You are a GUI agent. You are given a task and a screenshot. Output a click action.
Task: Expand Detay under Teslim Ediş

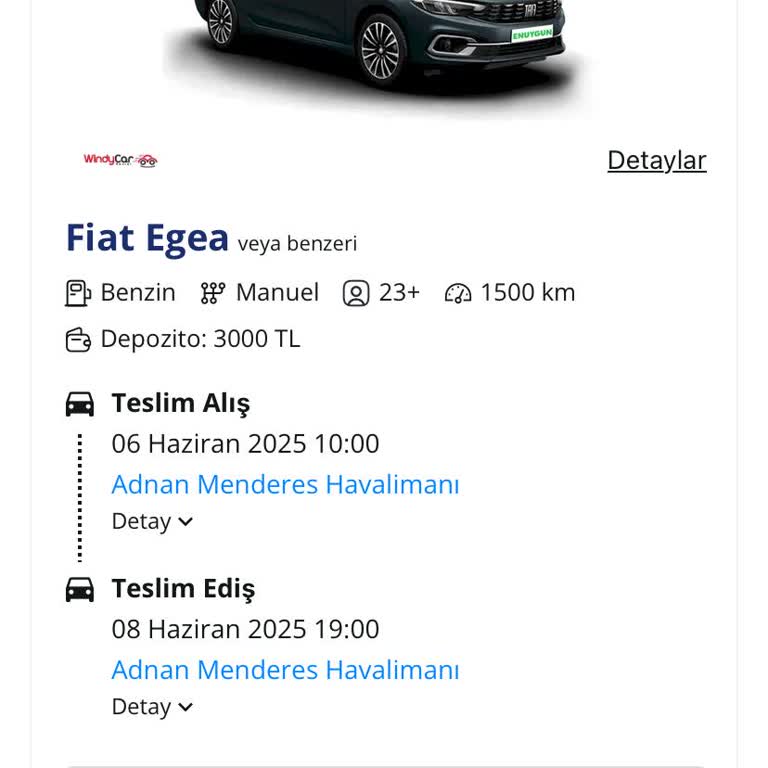152,706
